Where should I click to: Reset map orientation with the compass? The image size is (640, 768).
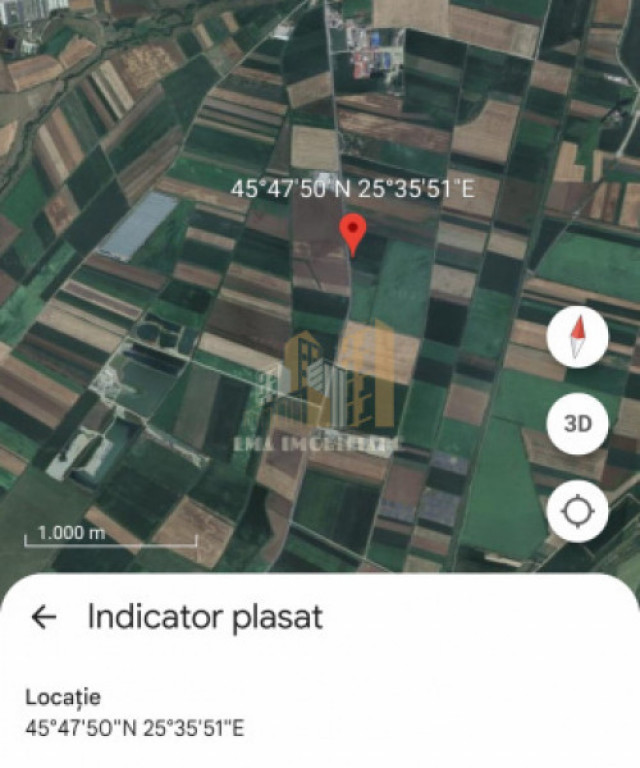pyautogui.click(x=577, y=338)
